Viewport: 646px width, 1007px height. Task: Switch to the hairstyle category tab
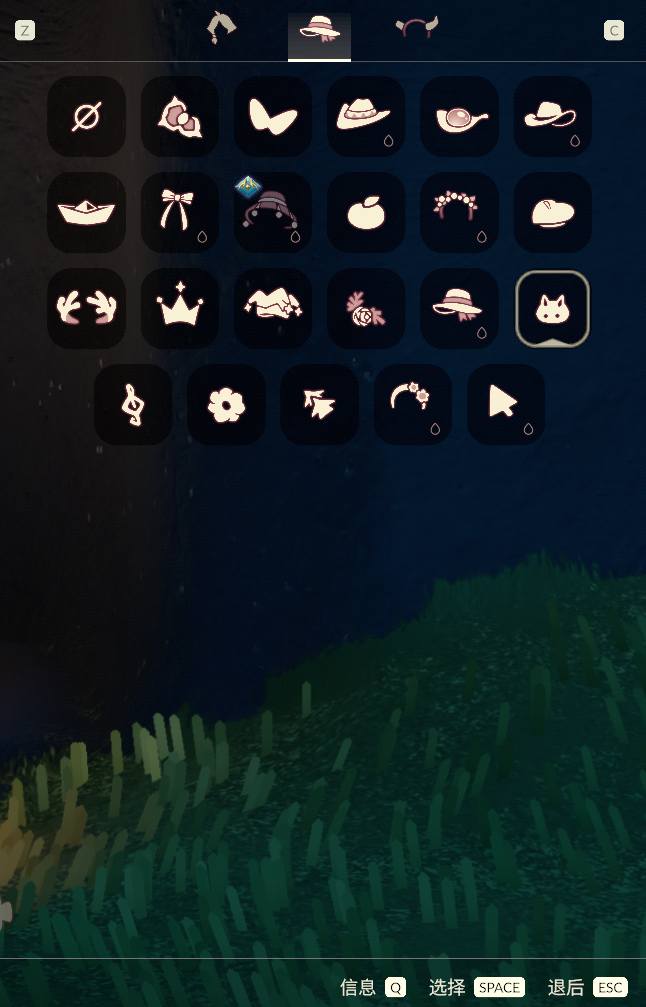click(221, 28)
